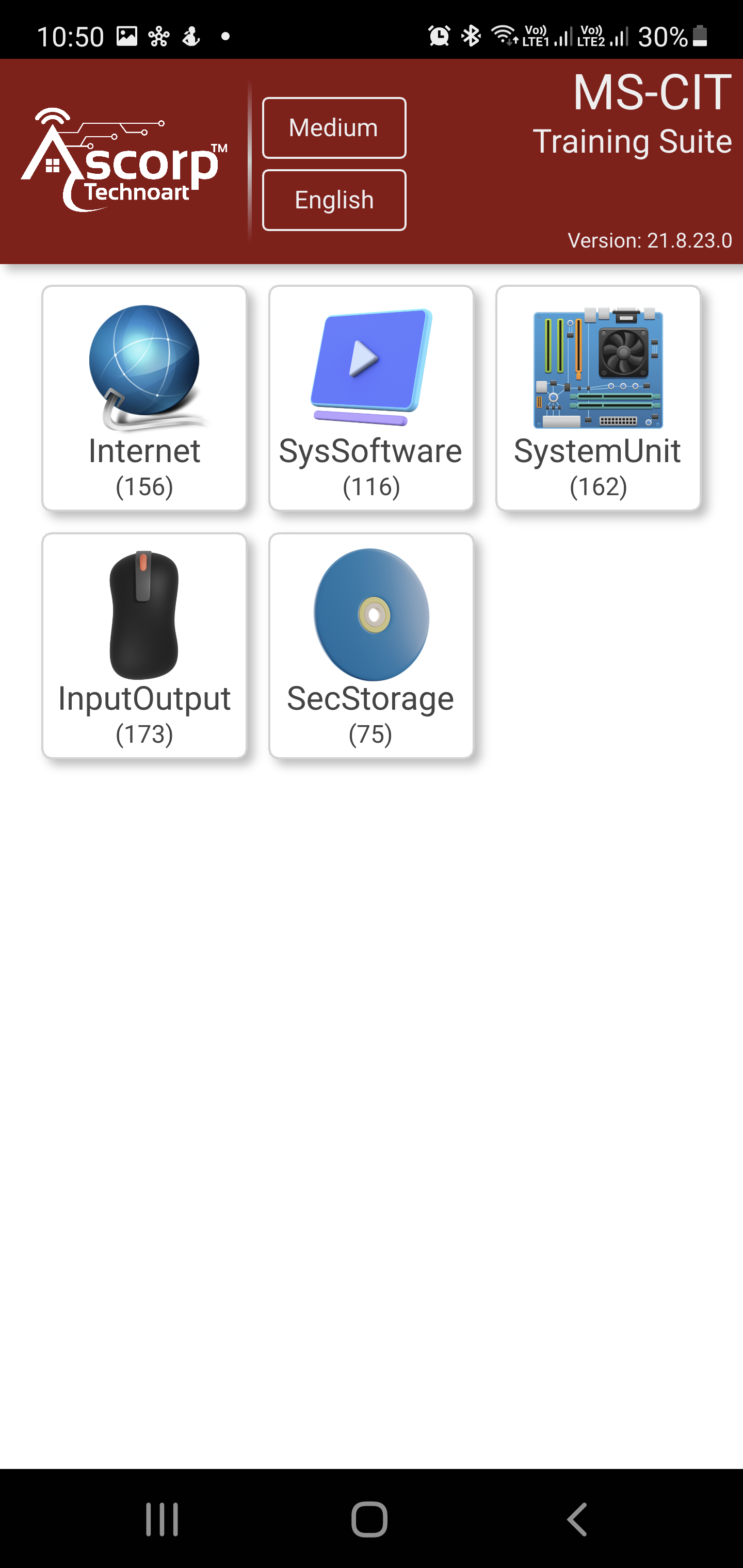Select the SystemUnit category card
This screenshot has height=1568, width=743.
[x=598, y=398]
